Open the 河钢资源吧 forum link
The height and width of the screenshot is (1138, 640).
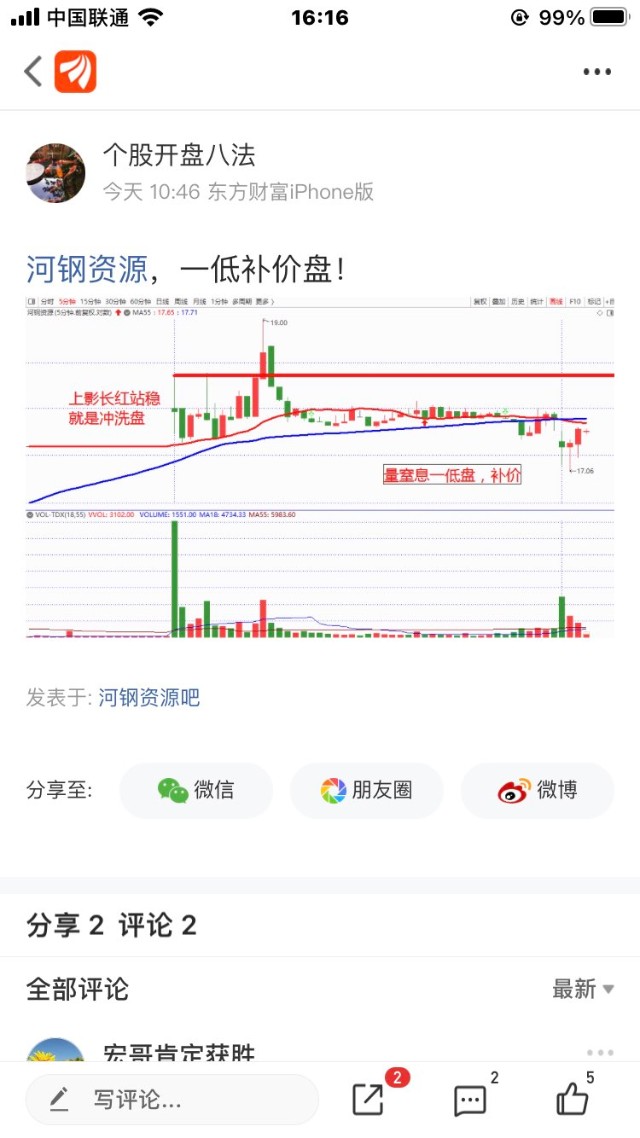(x=149, y=698)
